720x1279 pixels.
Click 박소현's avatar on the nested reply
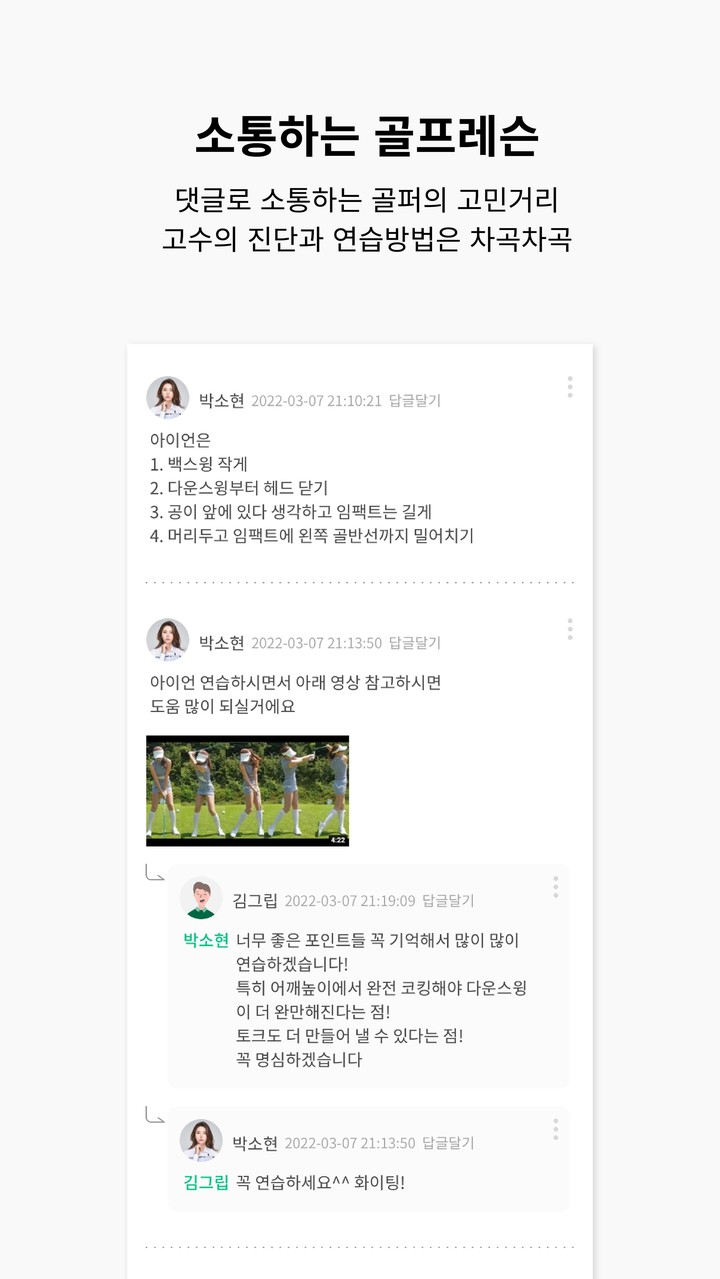click(202, 1140)
